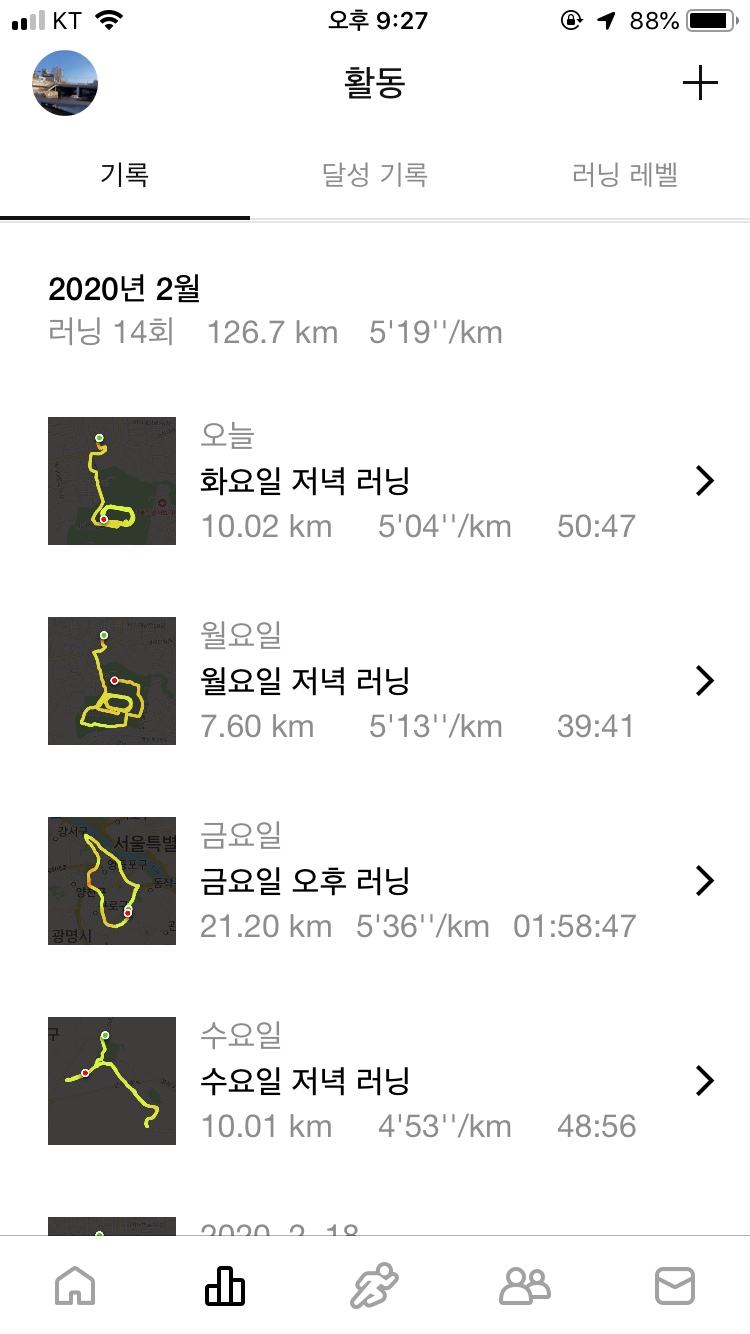This screenshot has height=1334, width=750.
Task: Open the running tab with runner icon
Action: 375,1286
